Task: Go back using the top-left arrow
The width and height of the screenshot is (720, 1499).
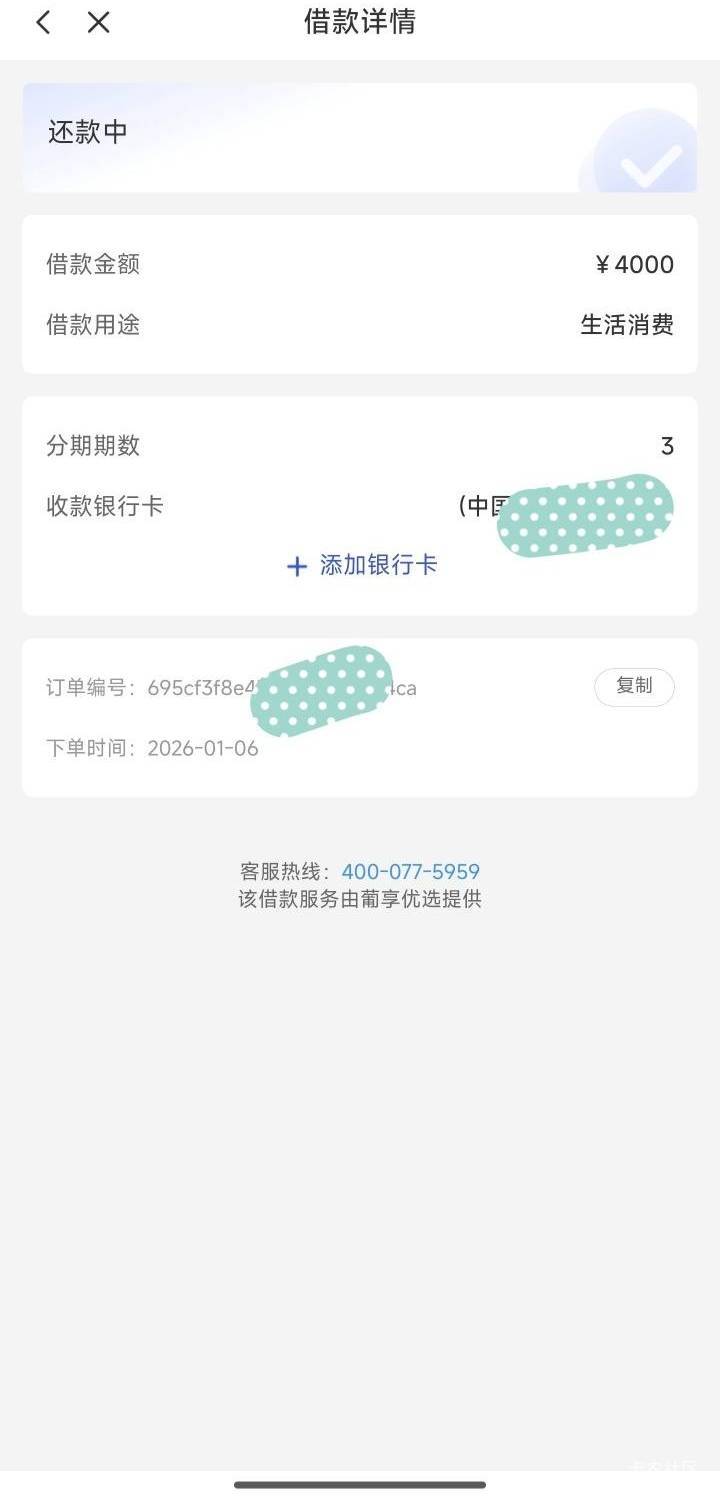Action: click(x=43, y=22)
